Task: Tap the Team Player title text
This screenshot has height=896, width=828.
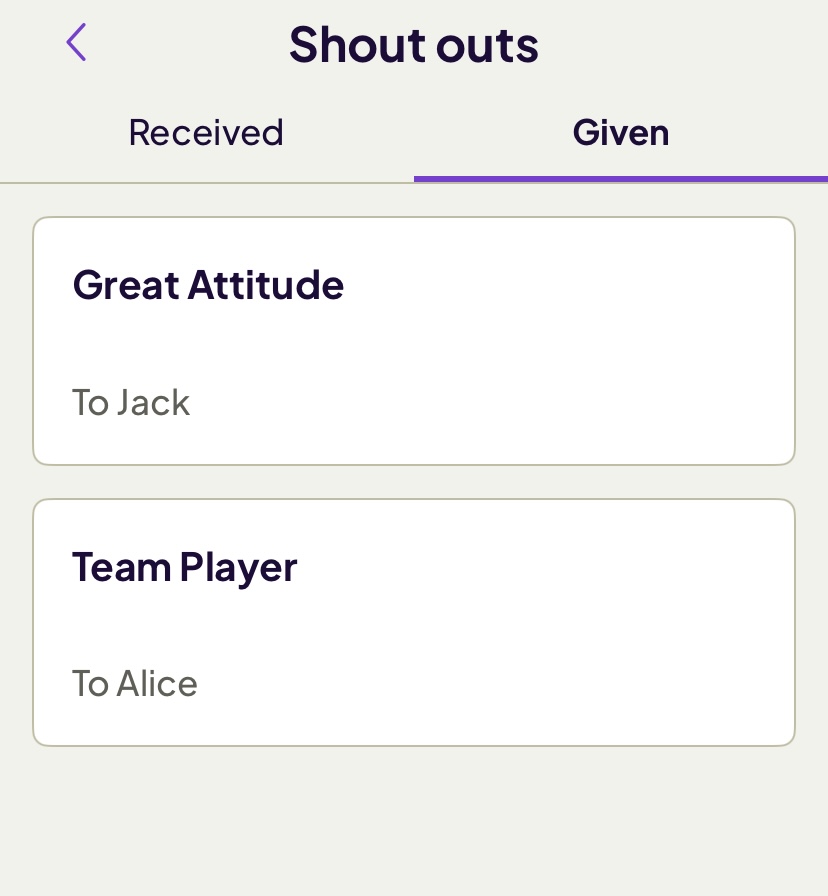Action: 184,567
